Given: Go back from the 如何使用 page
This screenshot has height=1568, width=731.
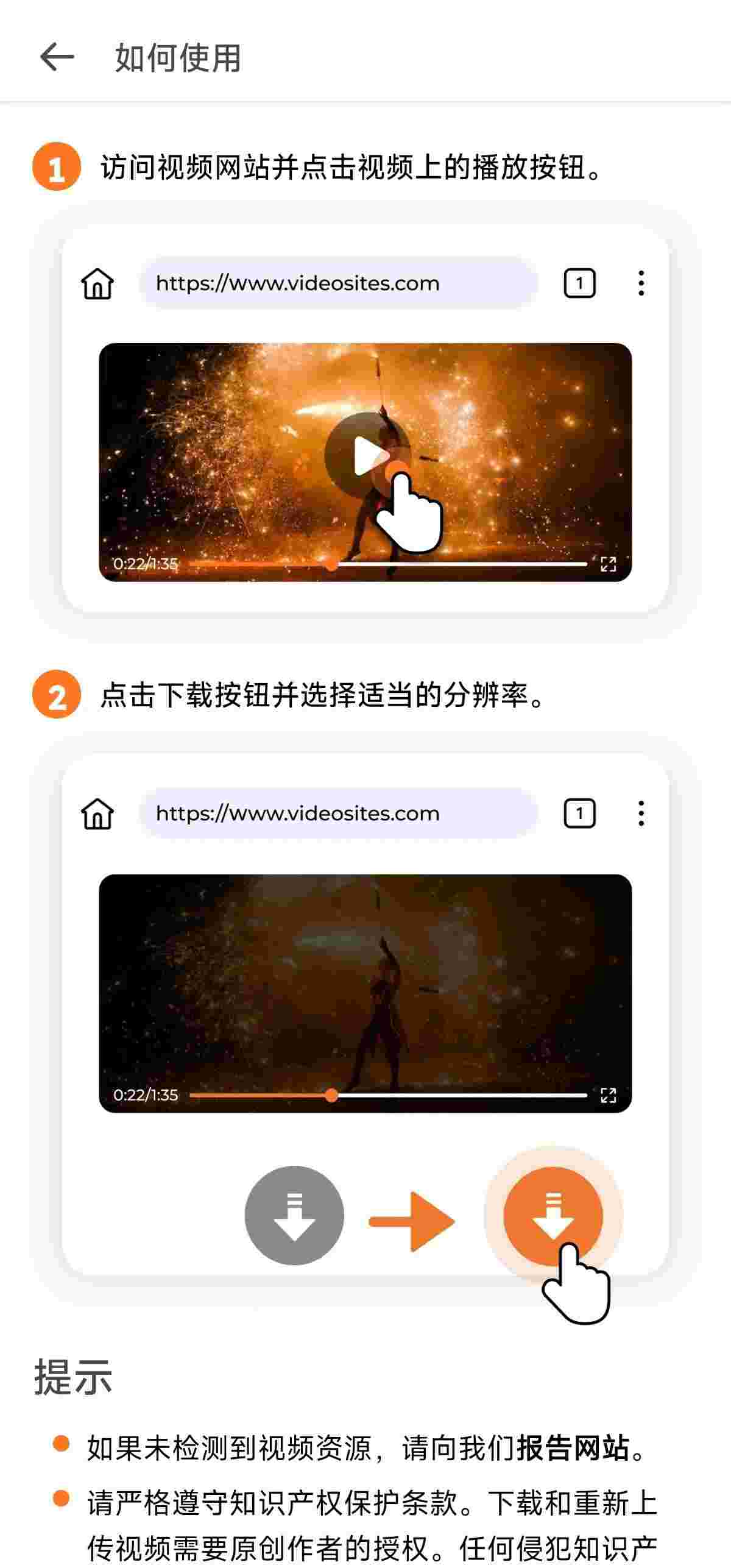Looking at the screenshot, I should (x=57, y=57).
